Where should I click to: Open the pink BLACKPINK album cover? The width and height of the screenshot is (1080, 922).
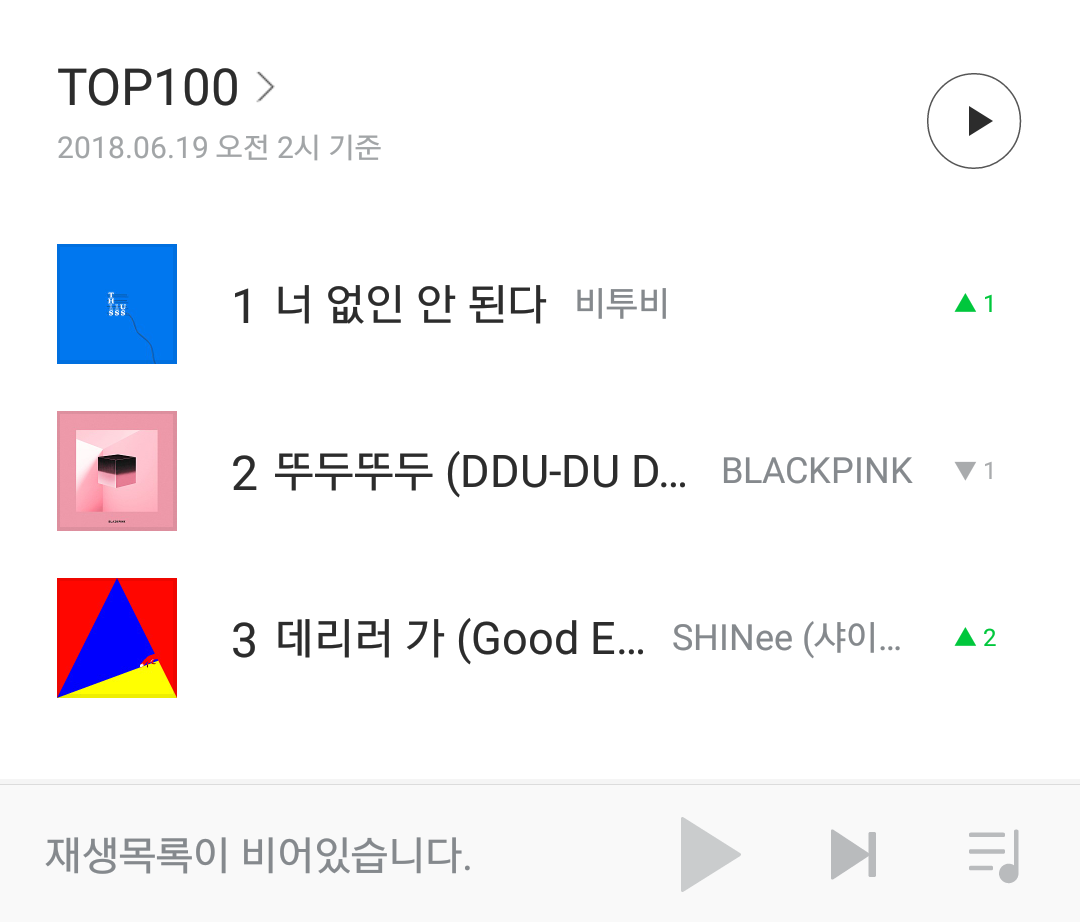click(117, 471)
